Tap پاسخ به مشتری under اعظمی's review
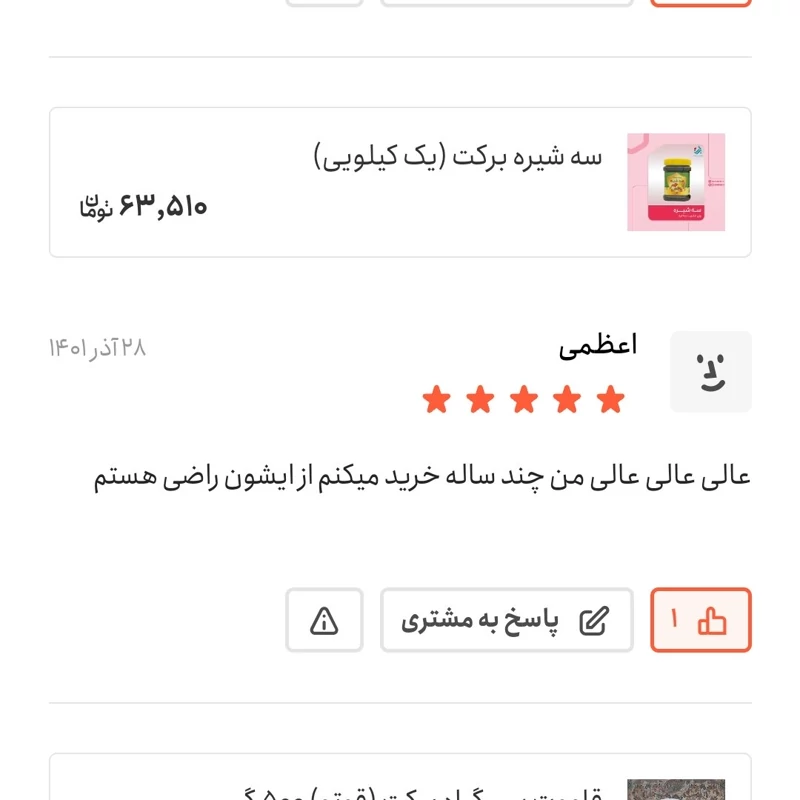This screenshot has height=800, width=800. tap(506, 620)
